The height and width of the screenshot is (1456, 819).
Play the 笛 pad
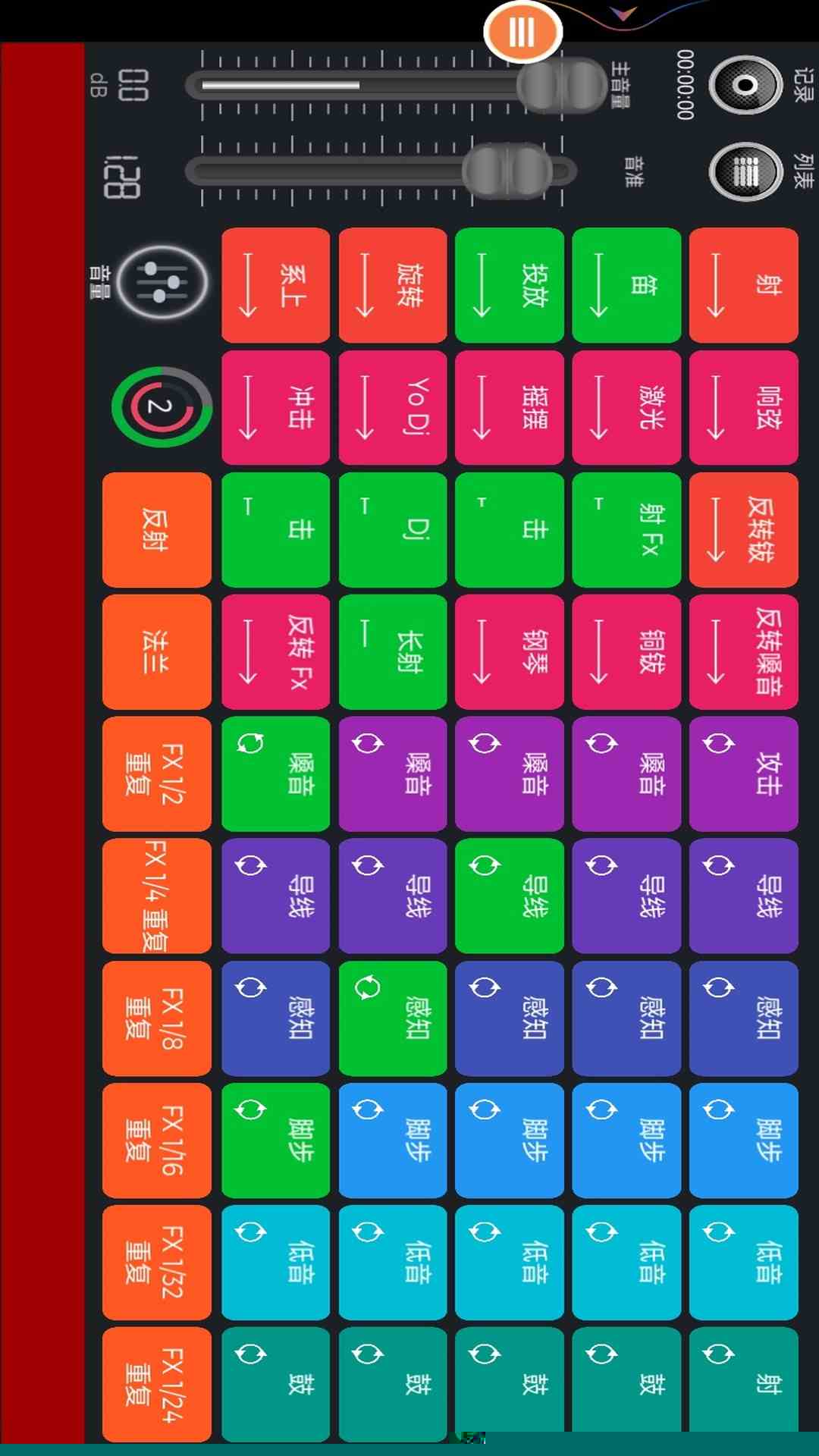point(626,285)
